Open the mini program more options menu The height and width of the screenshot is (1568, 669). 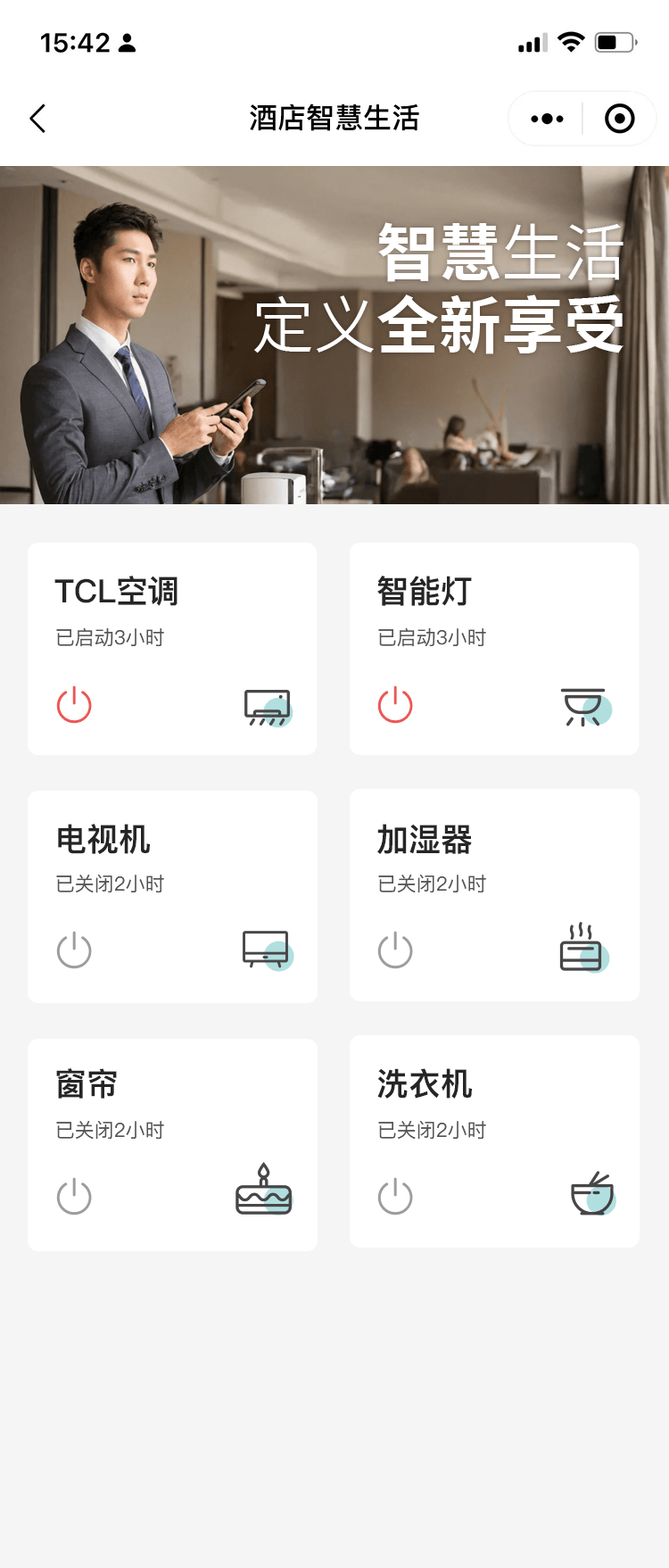(546, 119)
